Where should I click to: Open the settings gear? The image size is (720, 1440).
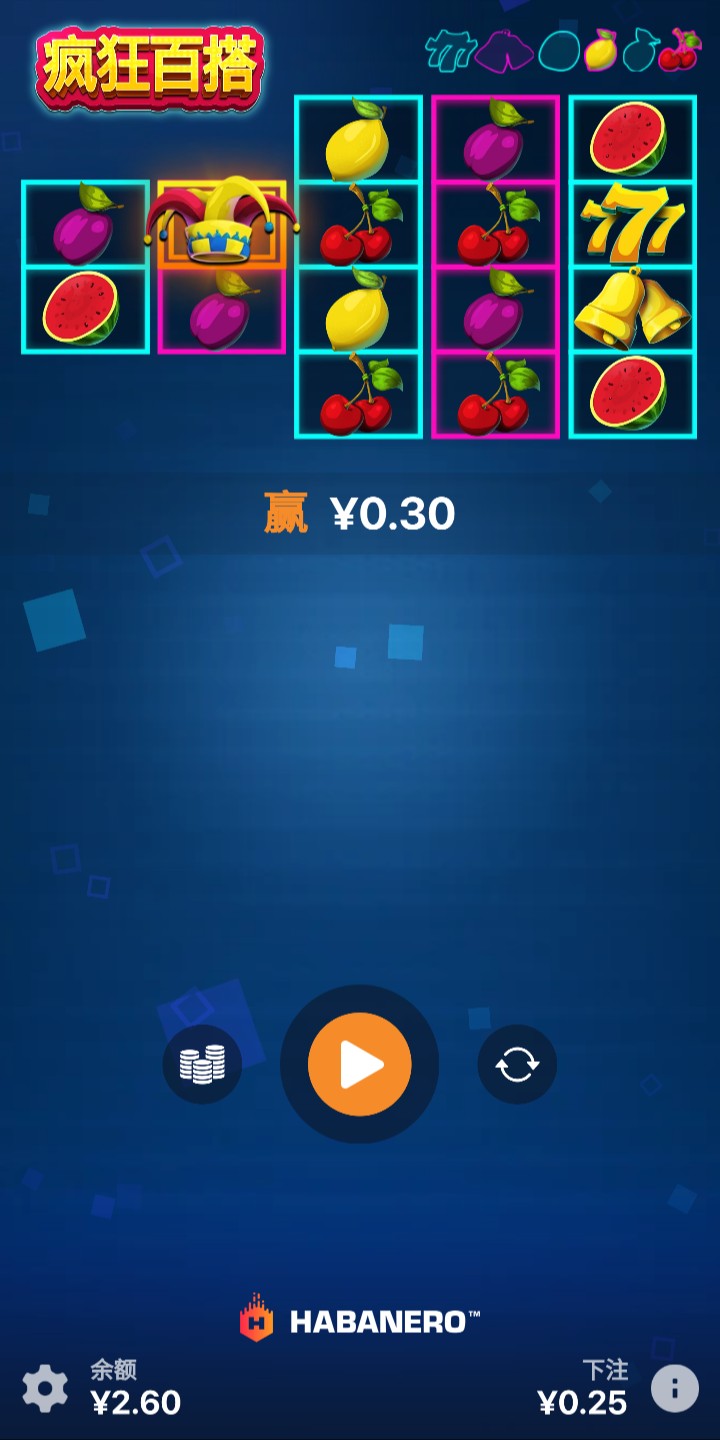[45, 1389]
